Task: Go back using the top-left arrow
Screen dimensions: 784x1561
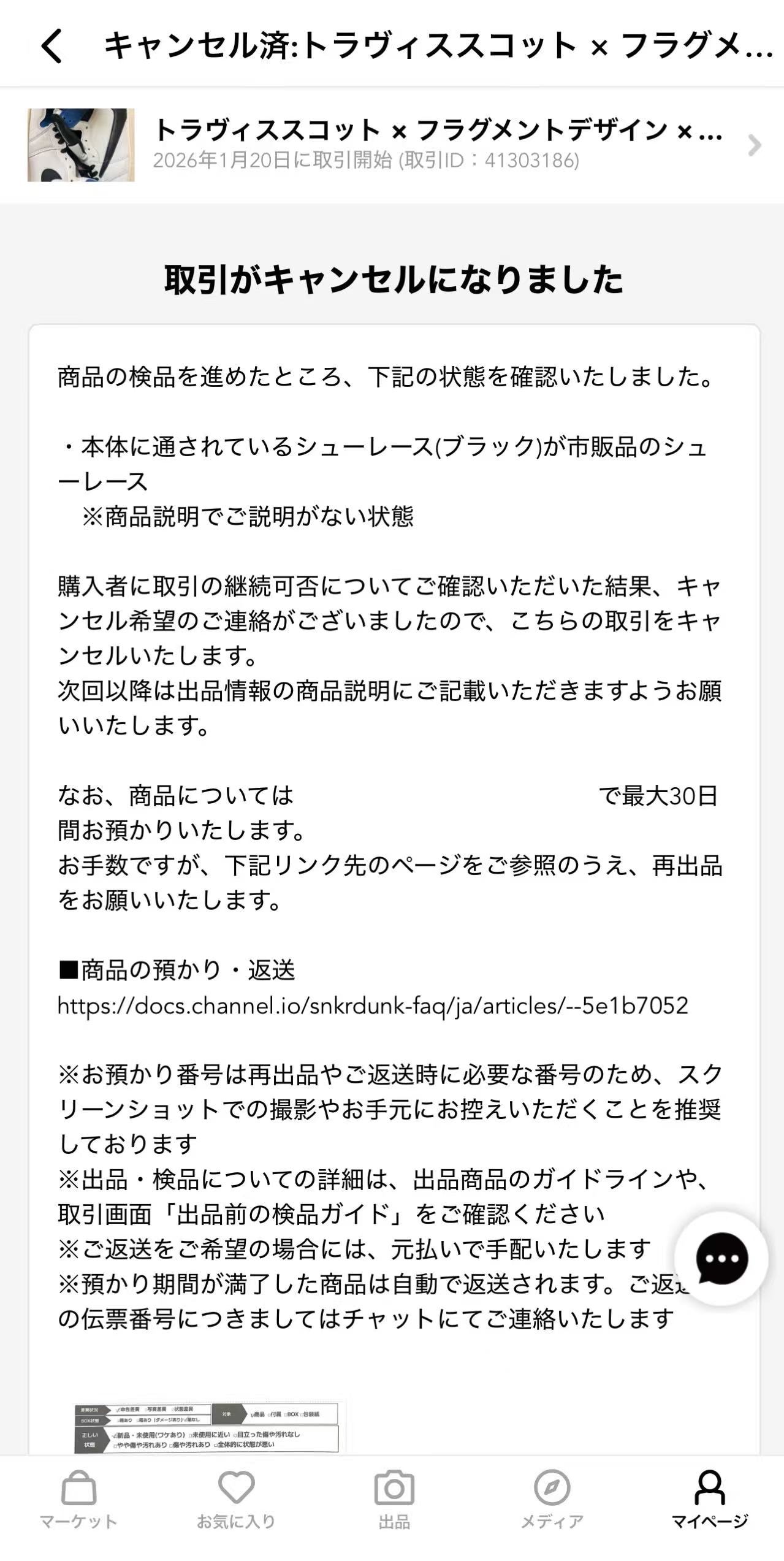Action: click(x=52, y=46)
